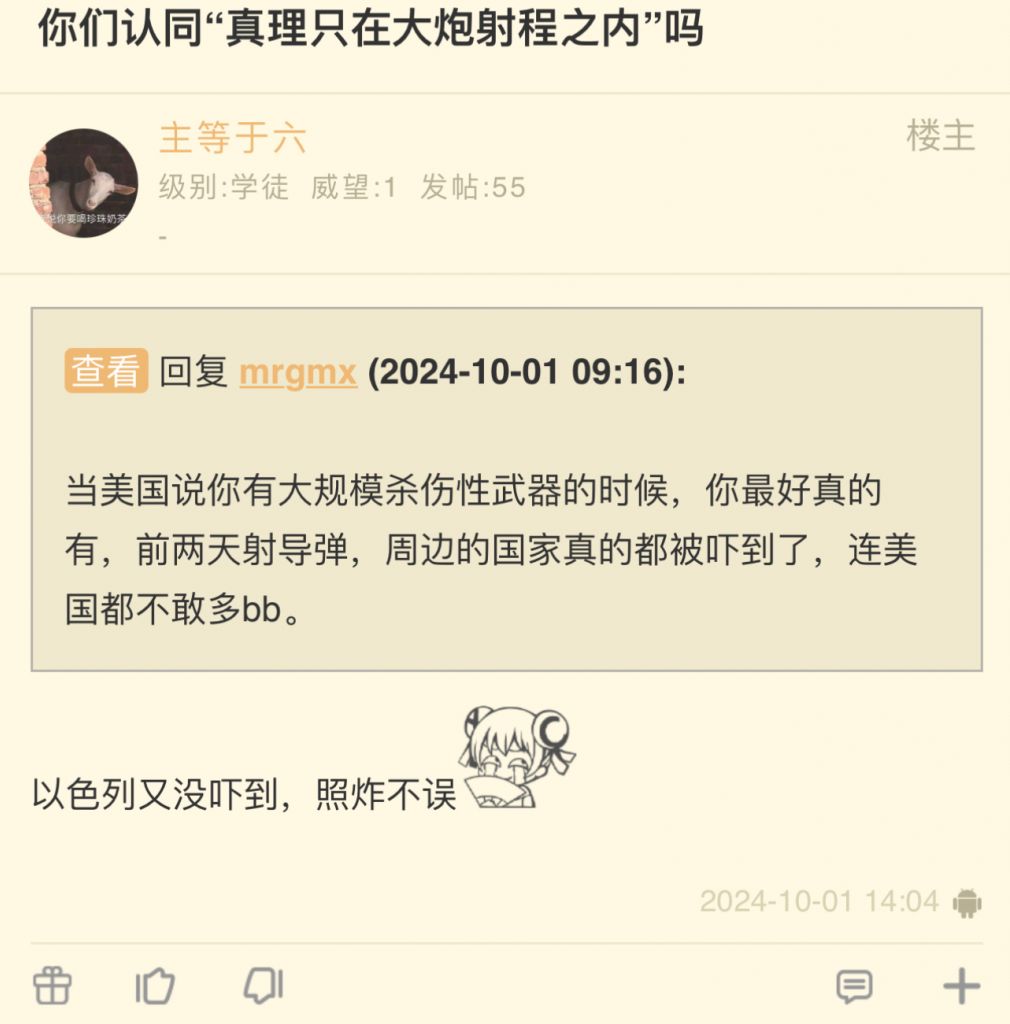1010x1024 pixels.
Task: Open 主等于六's profile via the avatar
Action: [x=84, y=182]
